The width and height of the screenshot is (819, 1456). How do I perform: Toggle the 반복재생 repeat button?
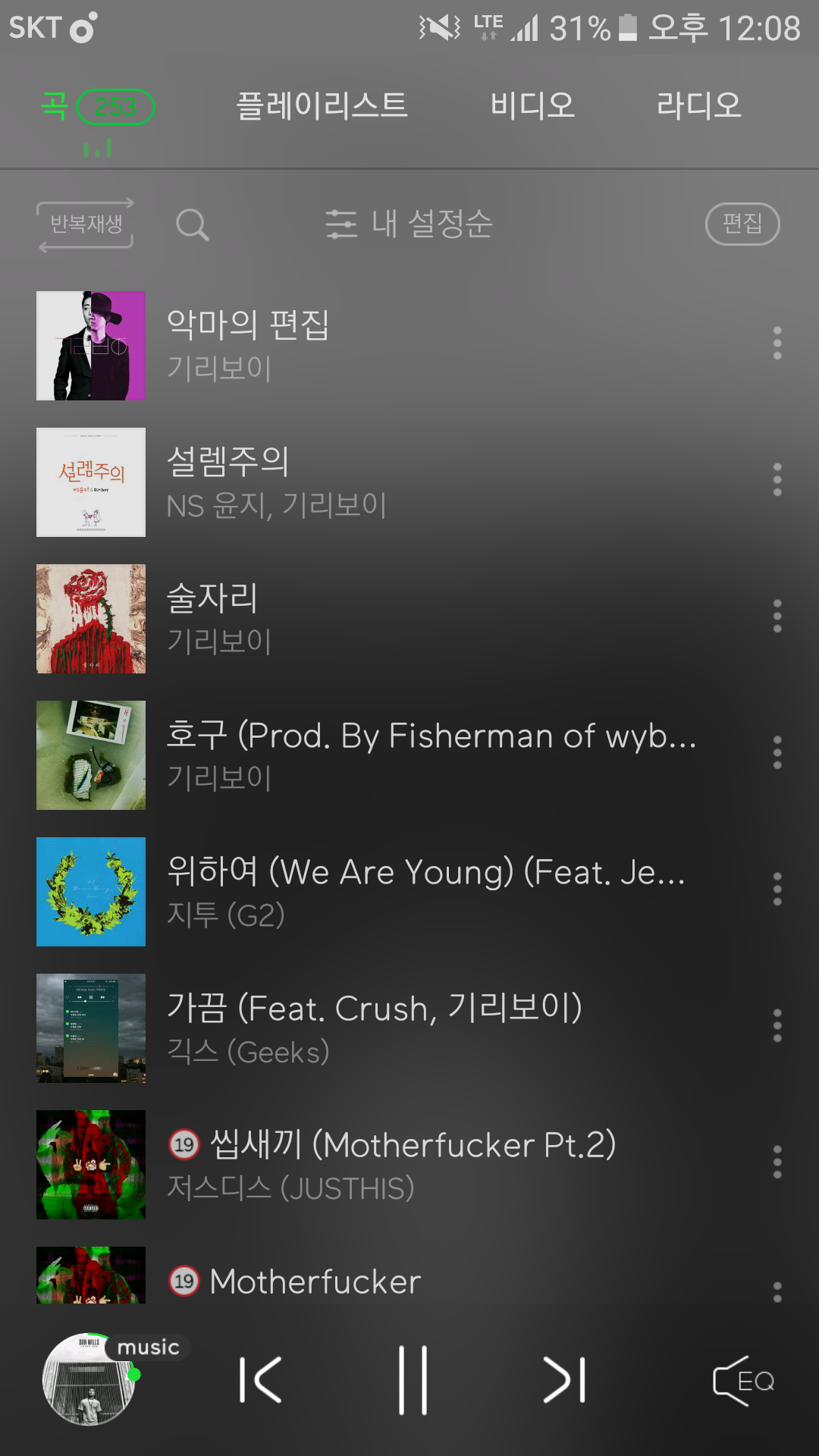pos(86,224)
